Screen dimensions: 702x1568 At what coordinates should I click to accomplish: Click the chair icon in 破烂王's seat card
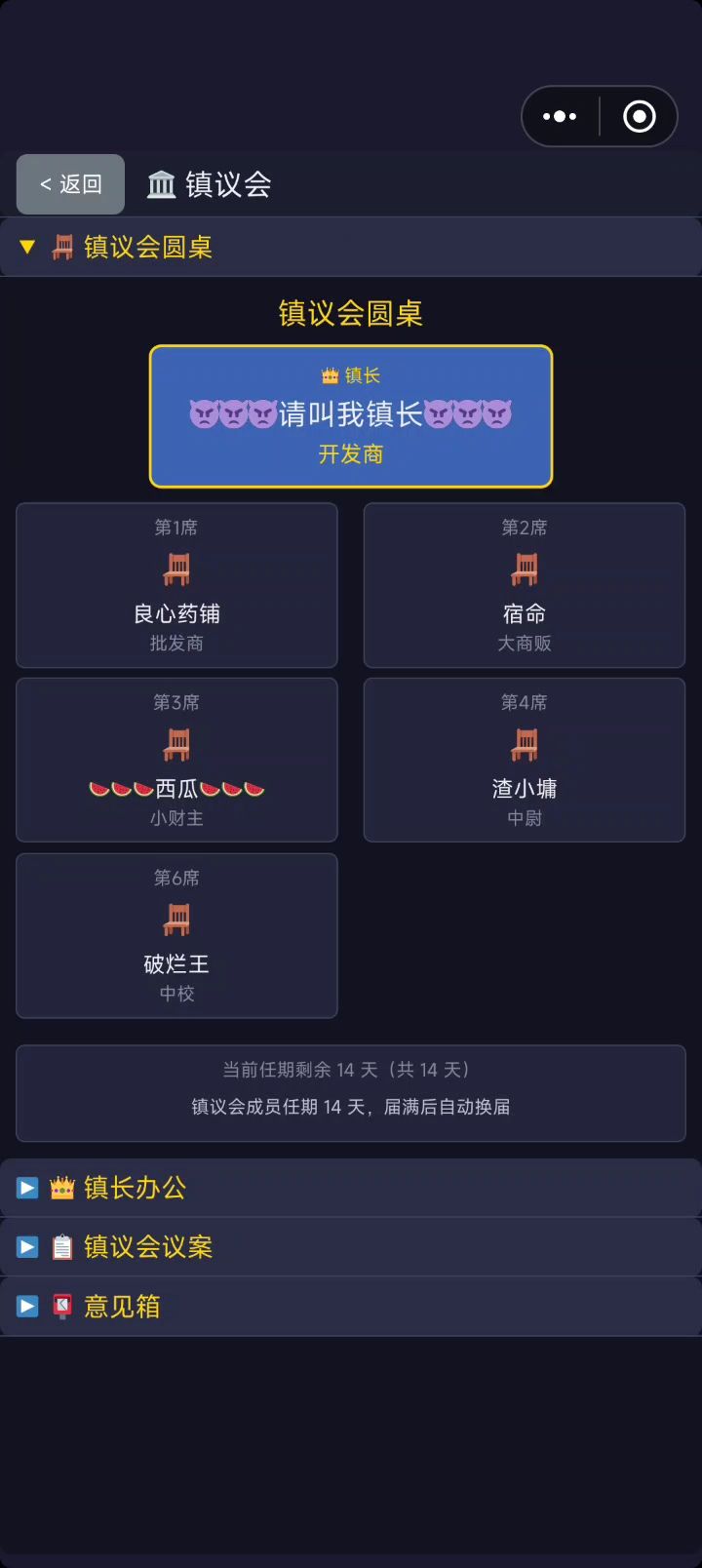tap(175, 918)
